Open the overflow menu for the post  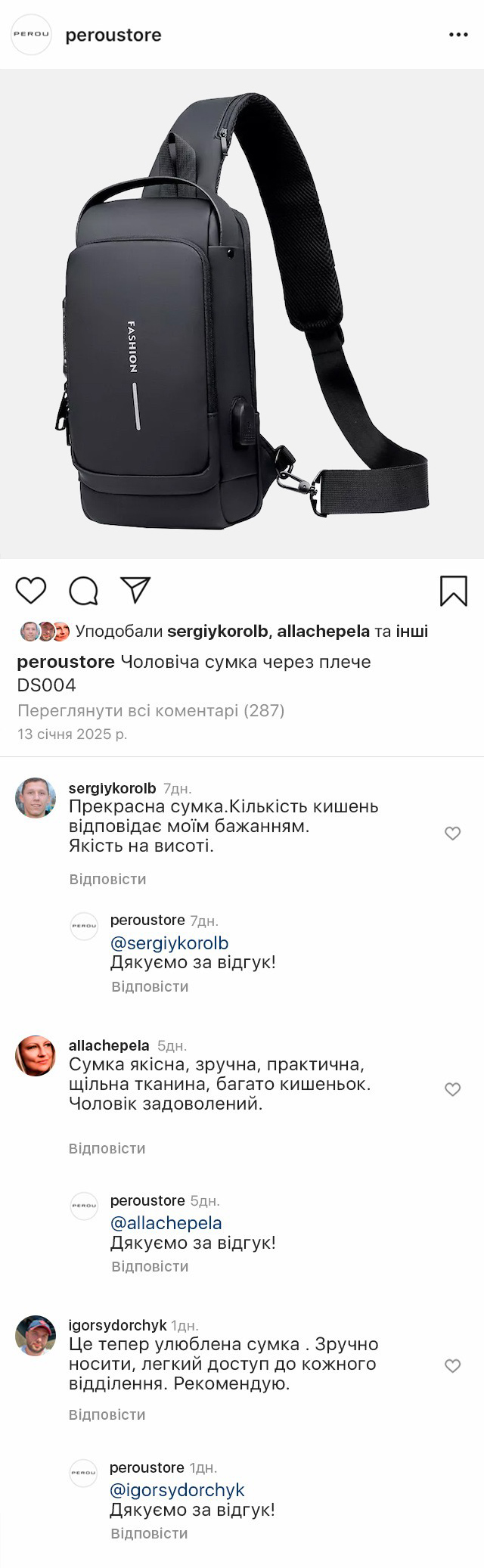pos(458,35)
